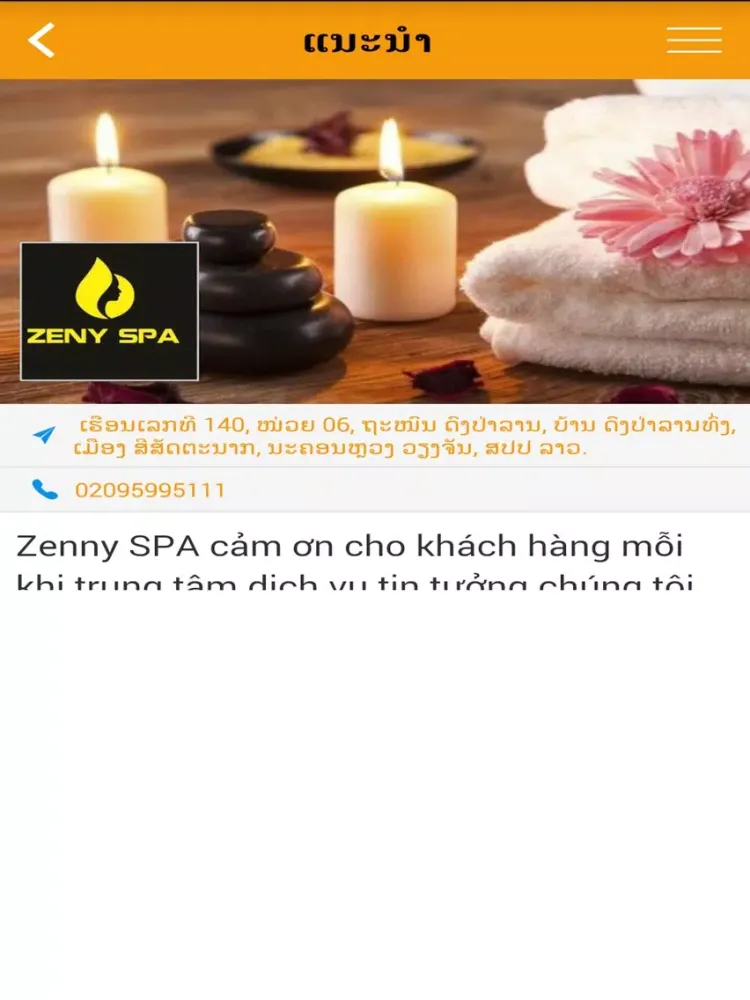Open the hamburger menu
The width and height of the screenshot is (750, 1000).
pyautogui.click(x=694, y=40)
